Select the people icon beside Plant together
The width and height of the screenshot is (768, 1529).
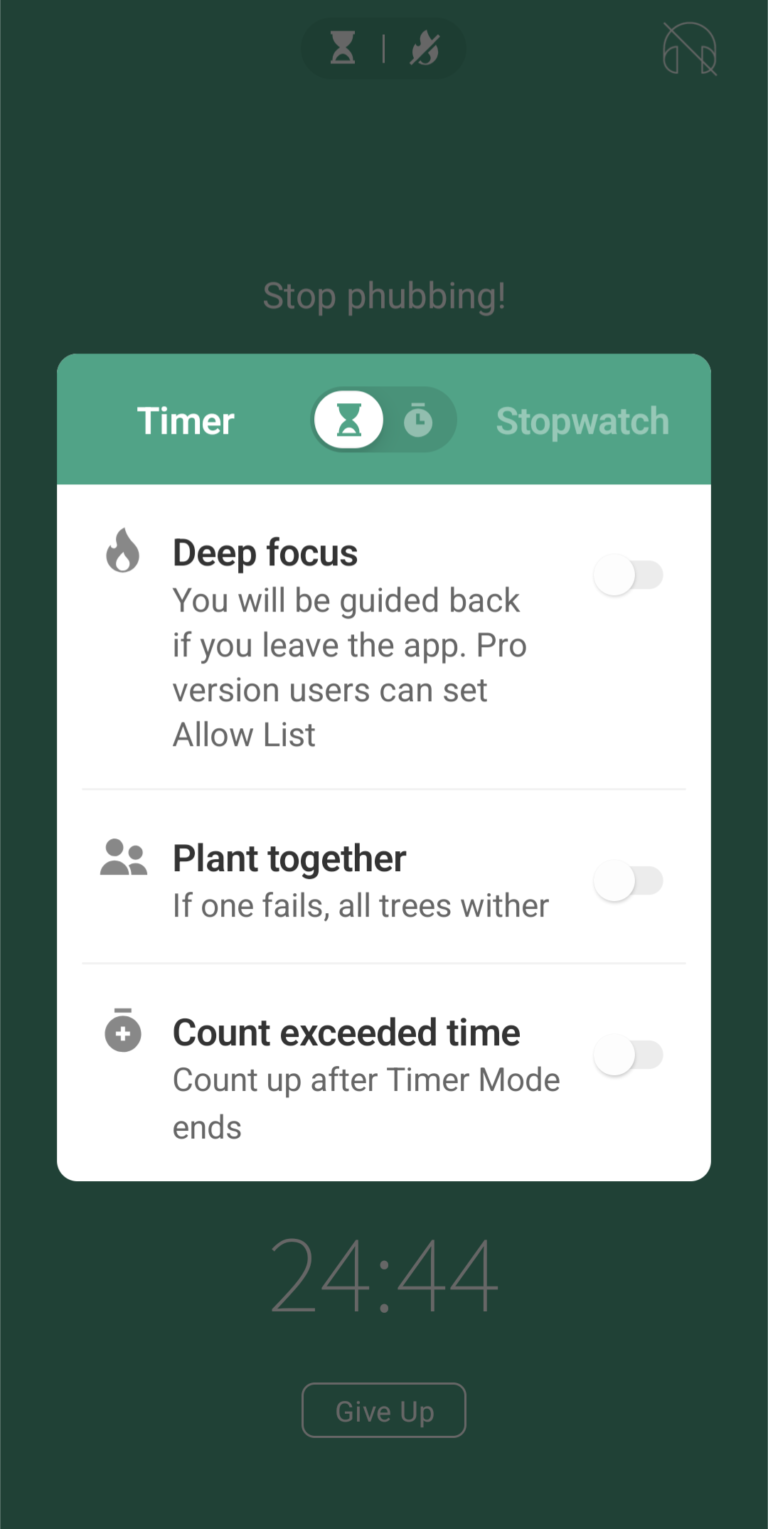[x=122, y=856]
